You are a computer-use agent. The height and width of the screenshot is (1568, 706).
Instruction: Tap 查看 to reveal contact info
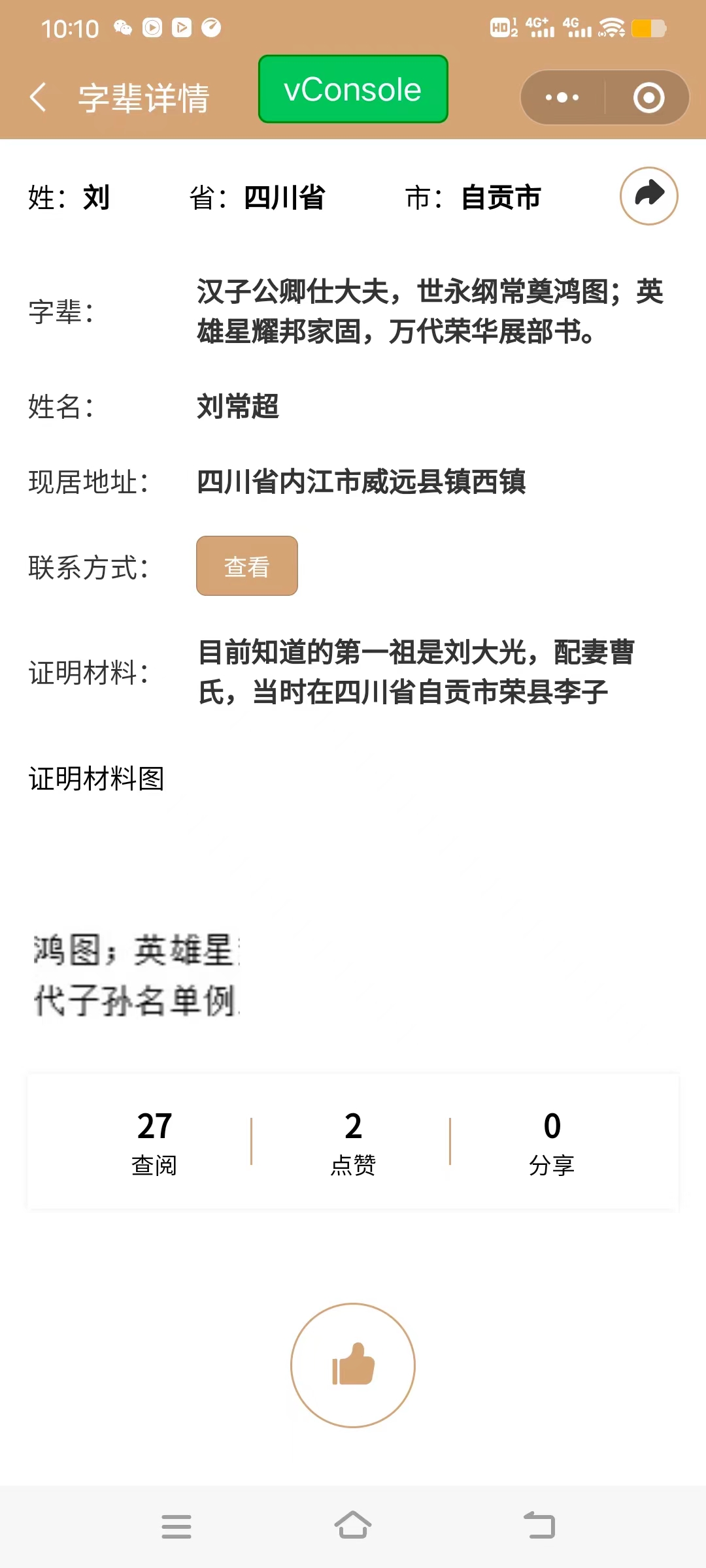pyautogui.click(x=247, y=566)
